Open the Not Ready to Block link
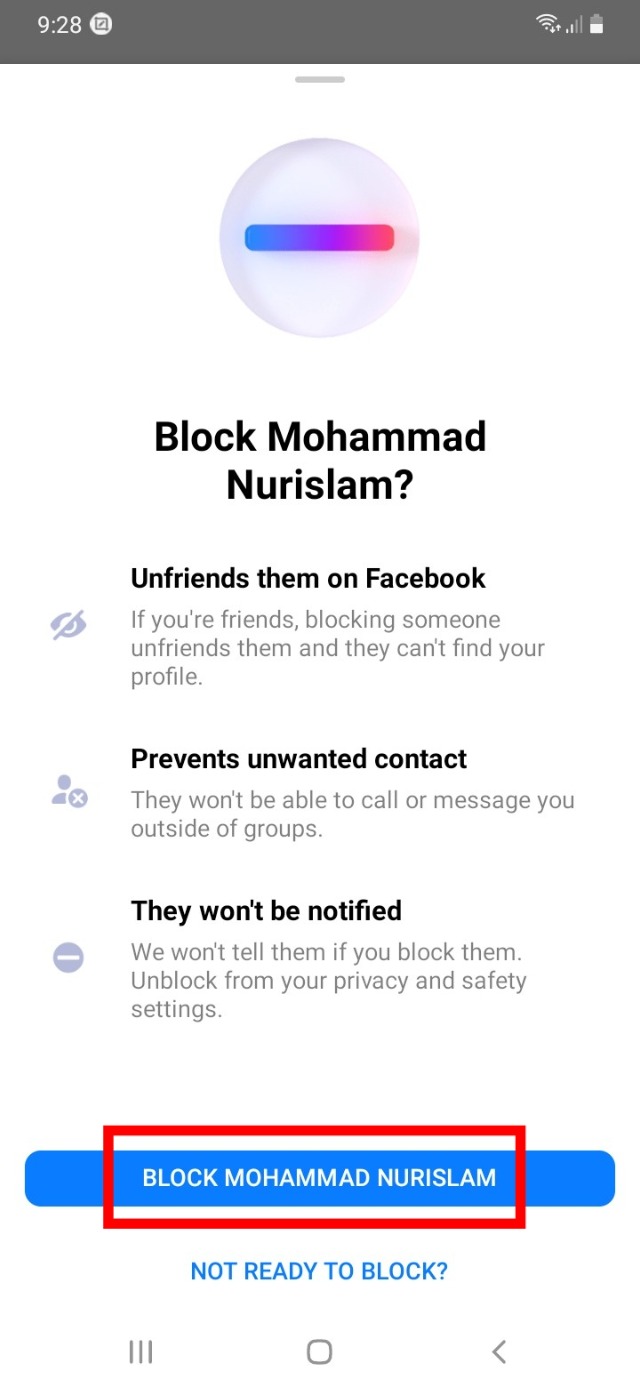640x1387 pixels. pos(319,1271)
